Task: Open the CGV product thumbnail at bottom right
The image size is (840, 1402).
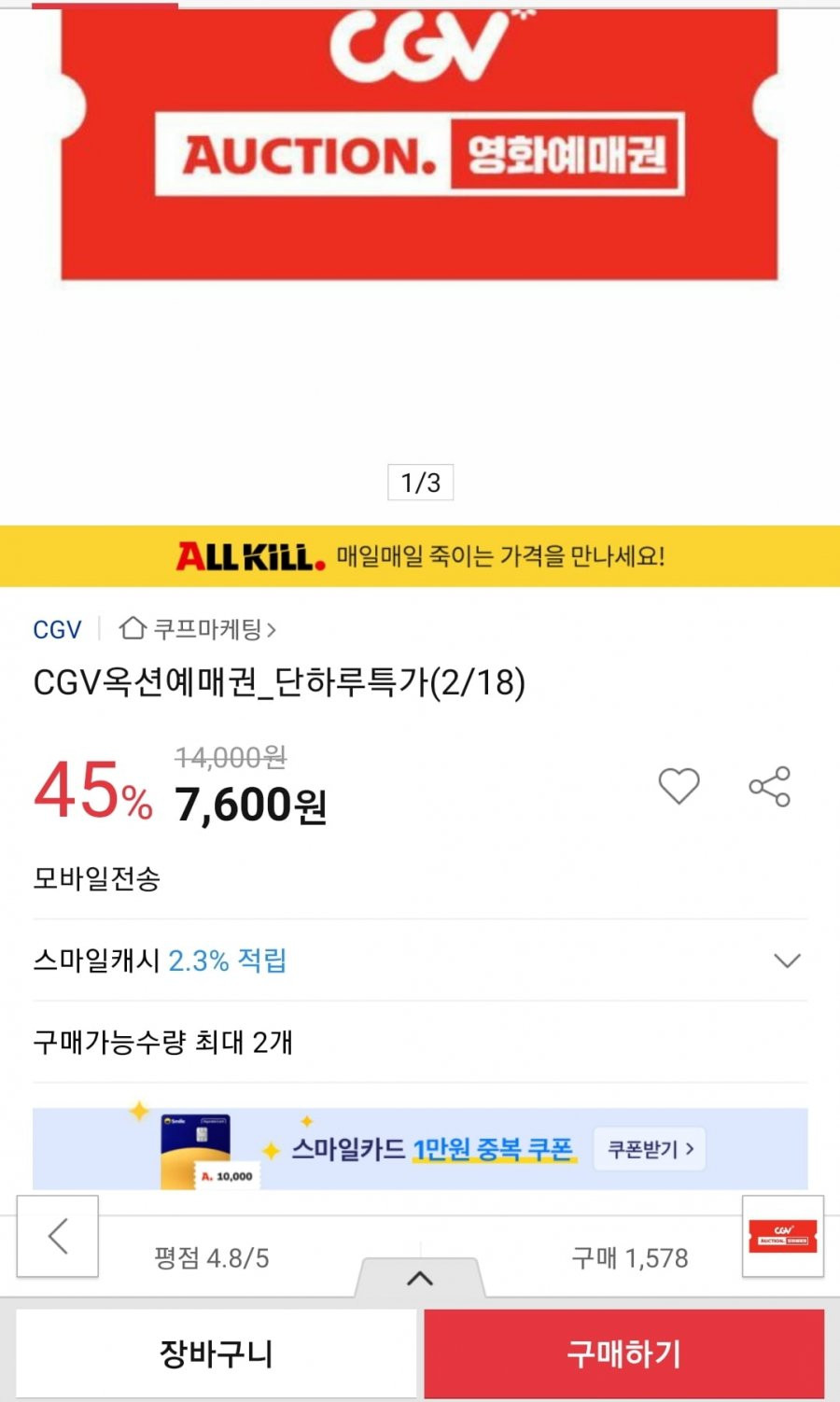Action: coord(783,1236)
